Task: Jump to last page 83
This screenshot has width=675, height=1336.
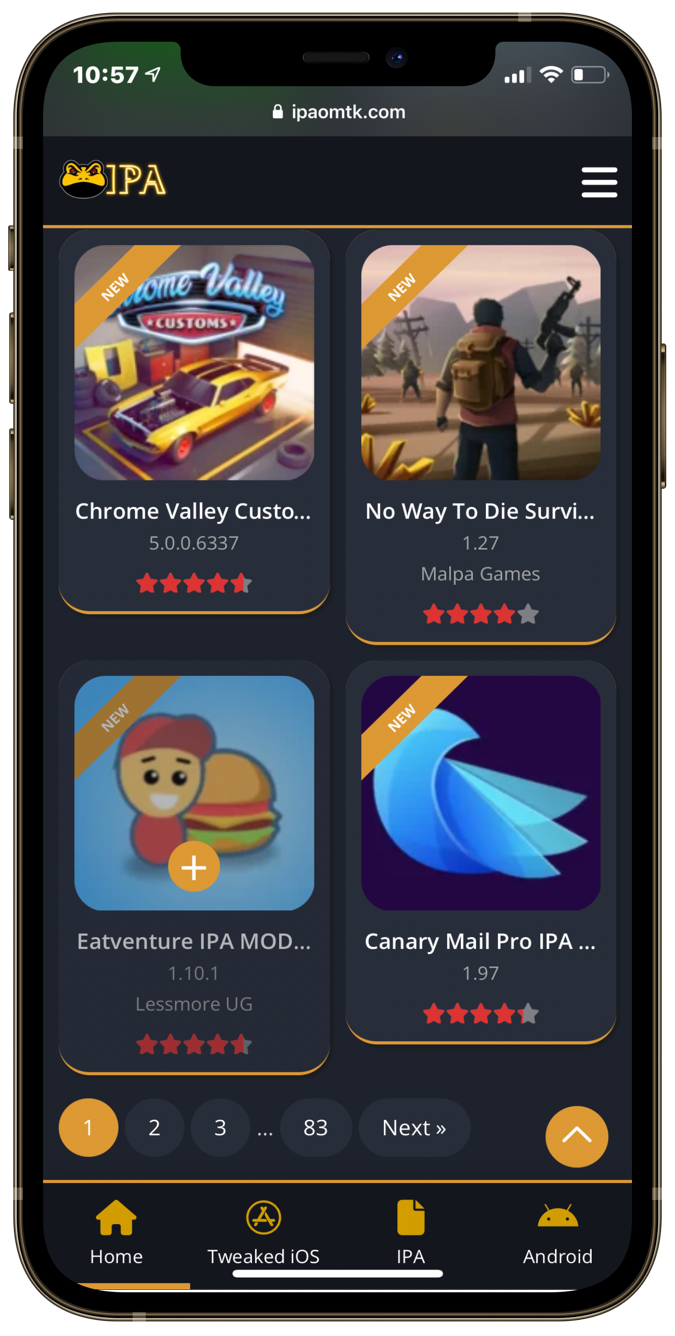Action: [x=315, y=1128]
